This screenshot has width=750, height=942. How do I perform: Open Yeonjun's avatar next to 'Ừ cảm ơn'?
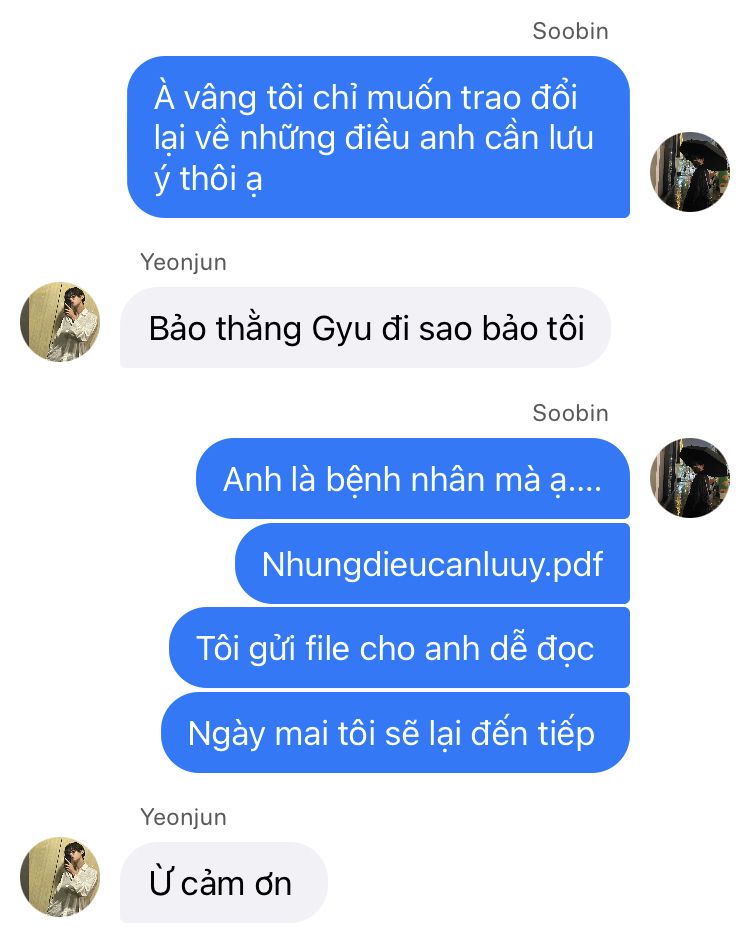pos(60,877)
